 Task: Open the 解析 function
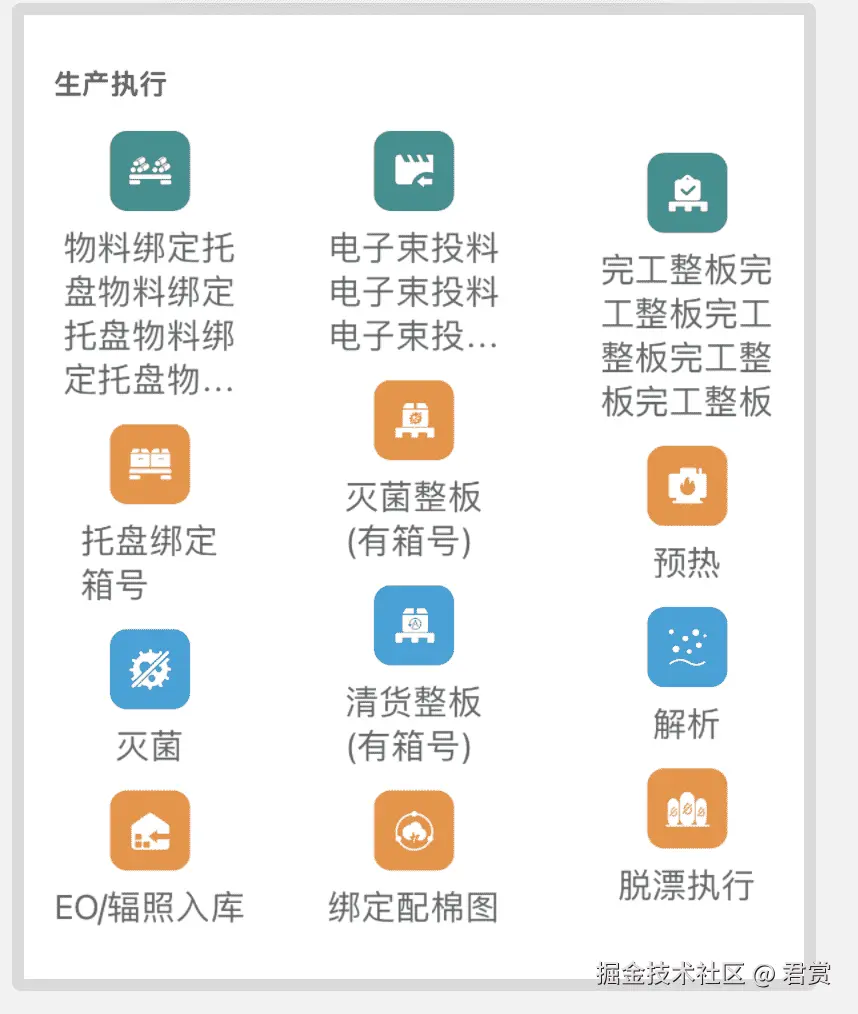686,647
